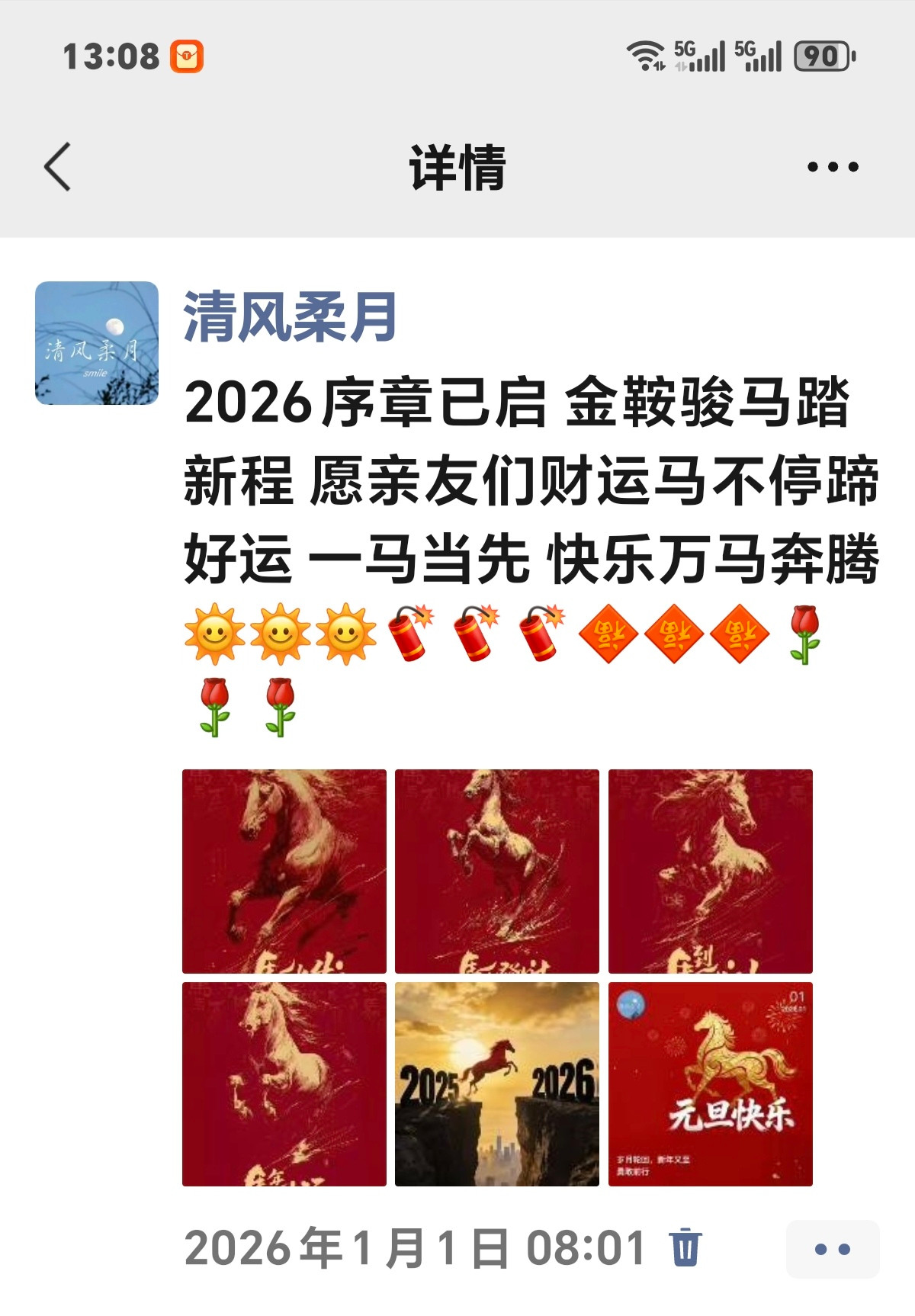Viewport: 915px width, 1316px height.
Task: Open 清风柔月's profile avatar
Action: pos(97,343)
